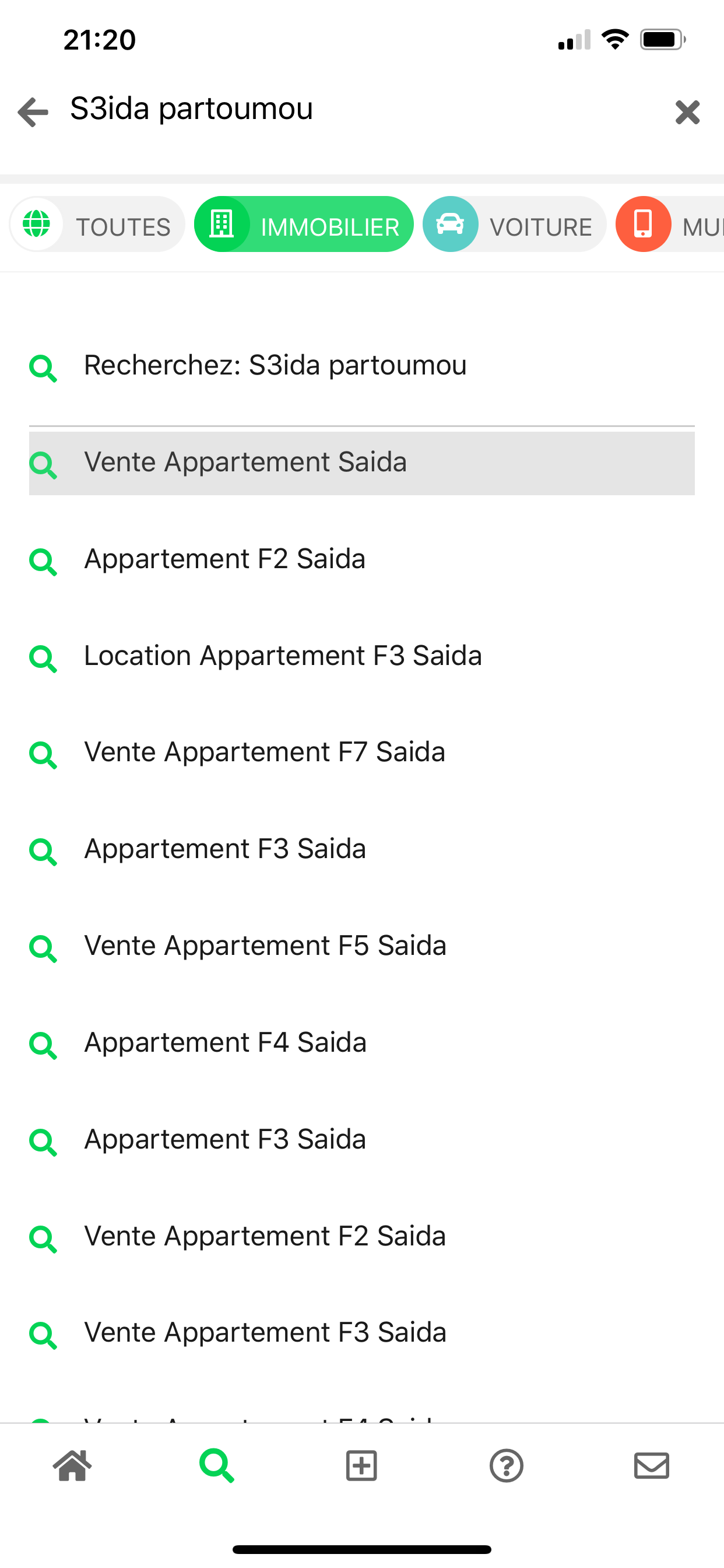
Task: Select Vente Appartement F3 Saida
Action: pos(265,1333)
